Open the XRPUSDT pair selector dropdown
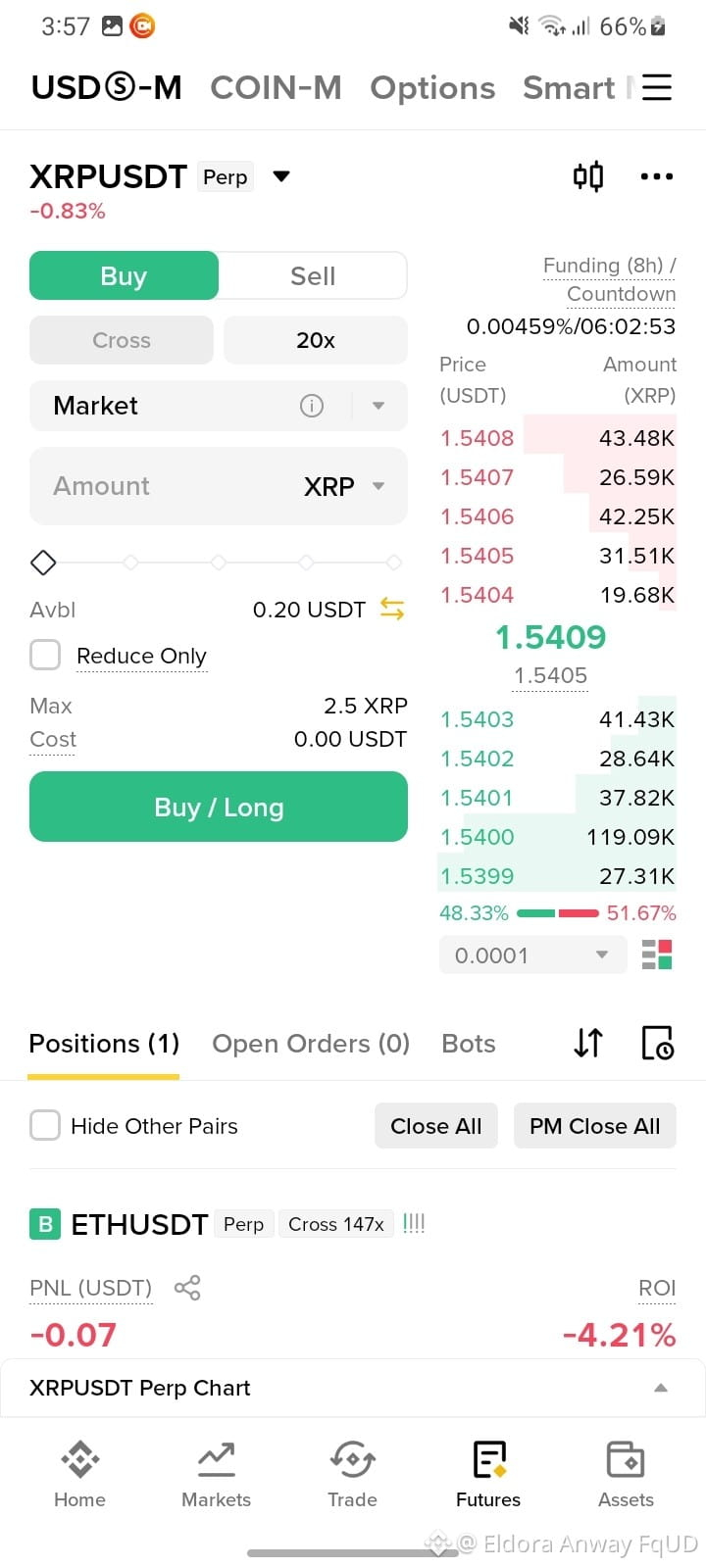 pyautogui.click(x=281, y=176)
